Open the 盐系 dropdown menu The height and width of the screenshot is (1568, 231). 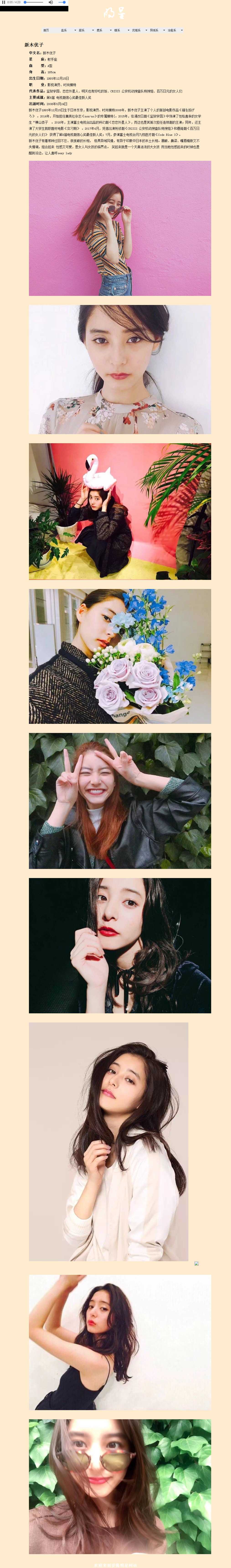coord(64,30)
